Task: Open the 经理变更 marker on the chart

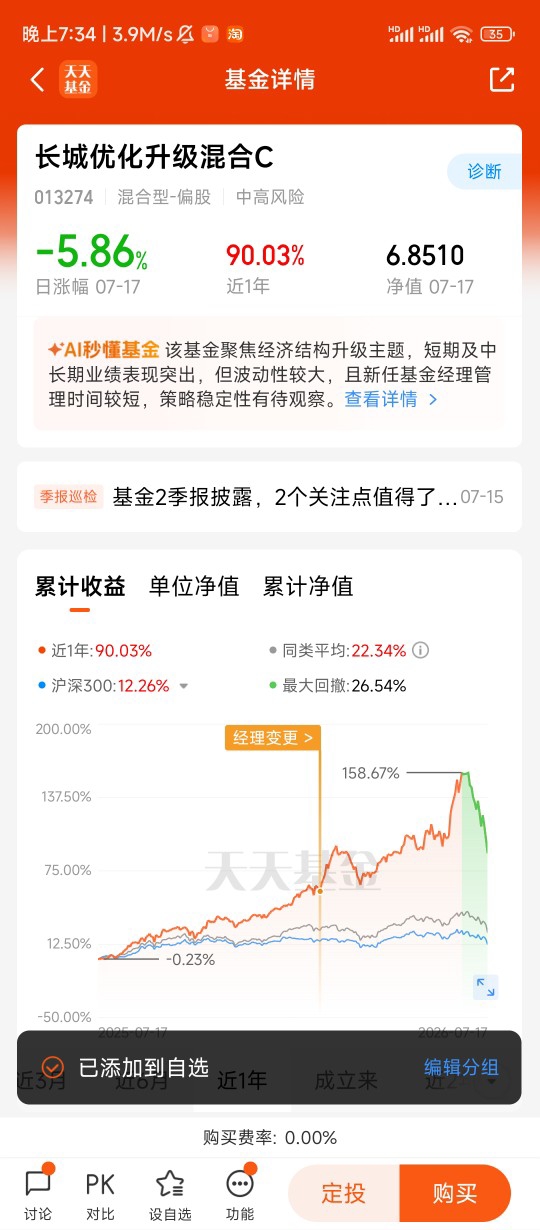Action: point(272,738)
